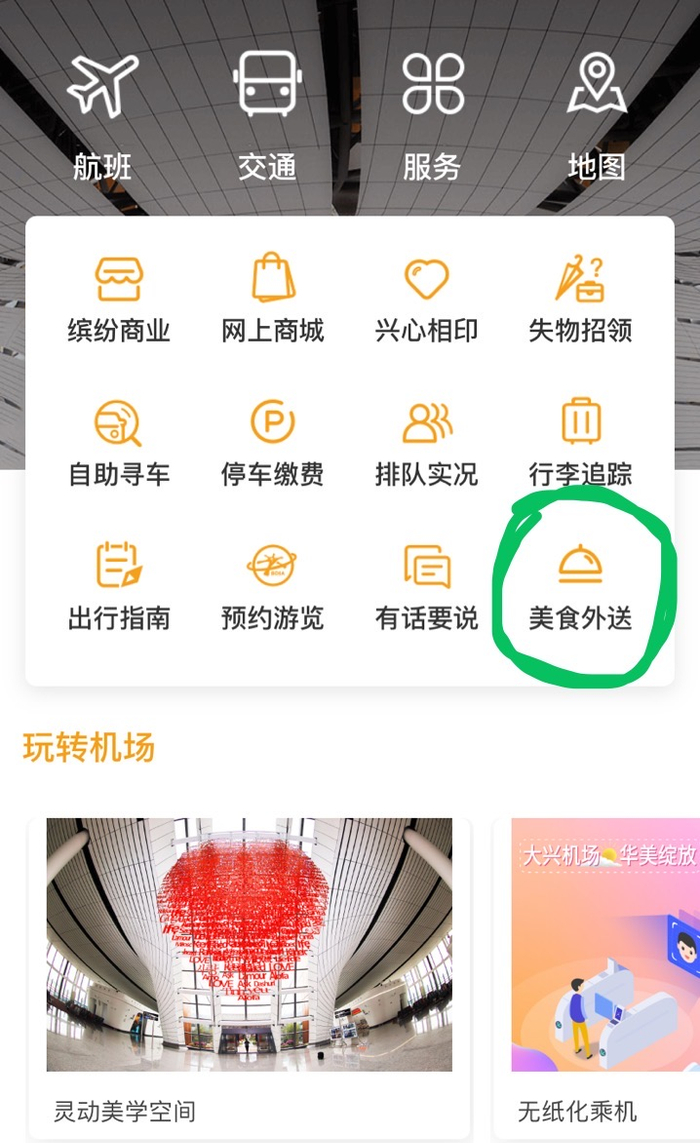The height and width of the screenshot is (1143, 700).
Task: Open 行李追踪 baggage tracking
Action: 580,443
